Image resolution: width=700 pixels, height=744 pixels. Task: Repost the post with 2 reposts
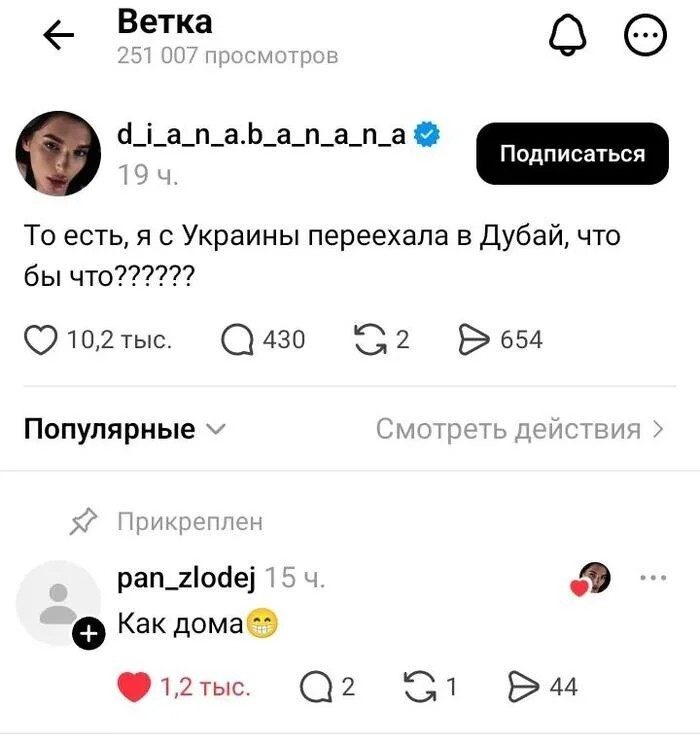click(x=369, y=340)
